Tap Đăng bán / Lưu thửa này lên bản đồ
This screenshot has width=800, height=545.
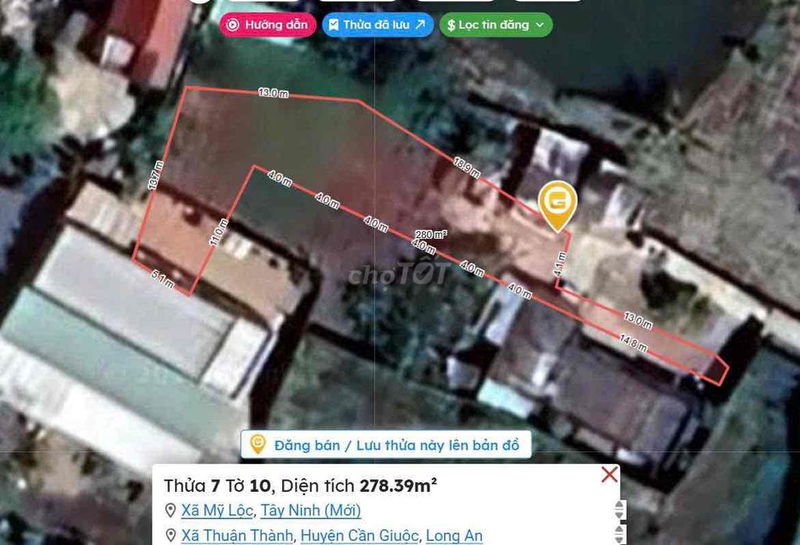tap(385, 446)
